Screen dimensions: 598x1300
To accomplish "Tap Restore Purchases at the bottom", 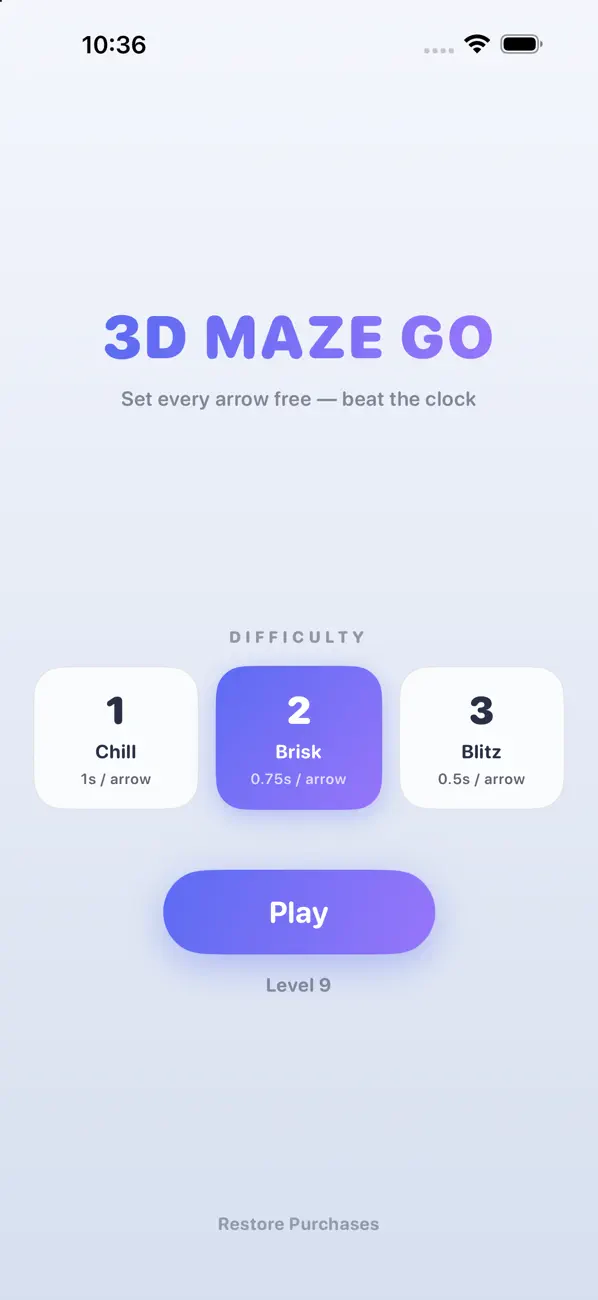I will pyautogui.click(x=299, y=1224).
